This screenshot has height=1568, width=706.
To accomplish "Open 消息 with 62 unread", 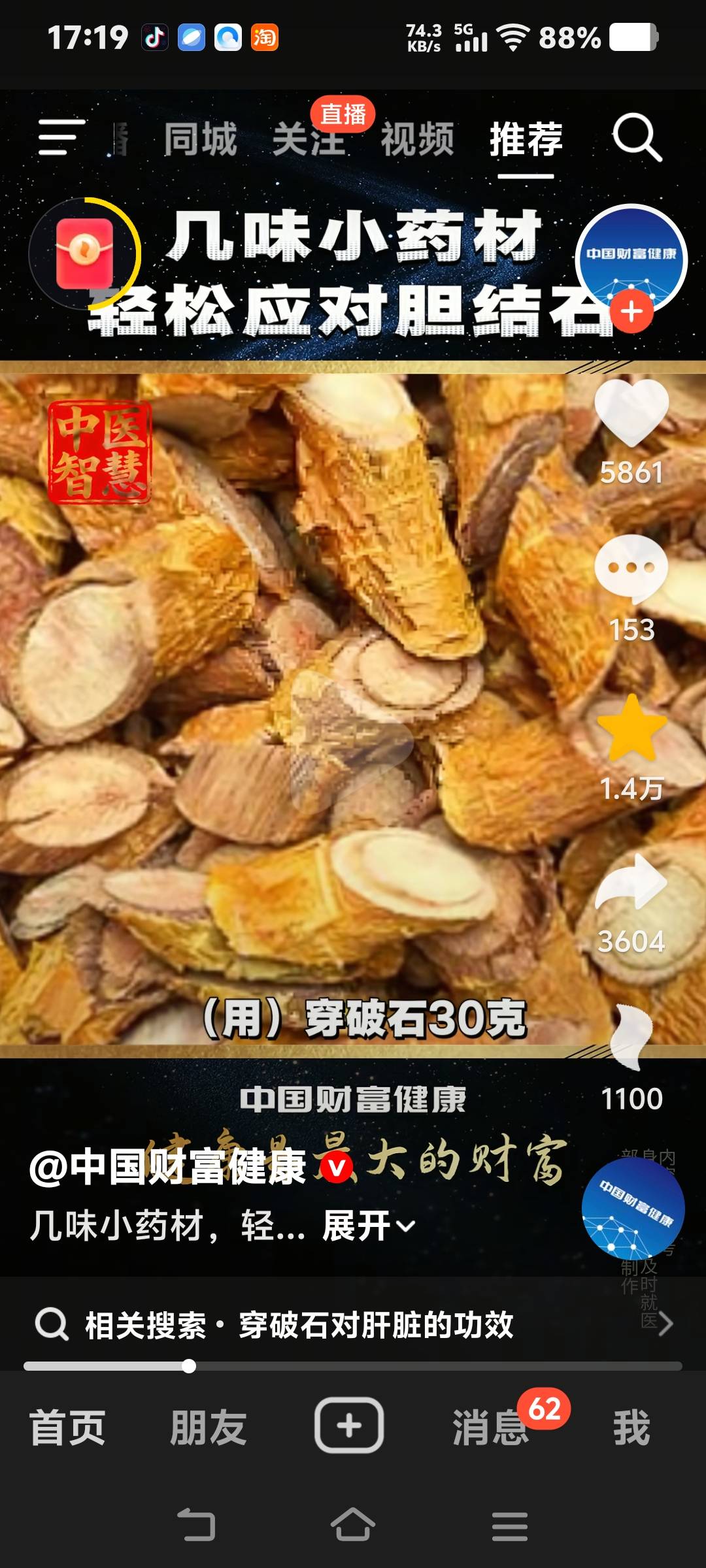I will [492, 1428].
